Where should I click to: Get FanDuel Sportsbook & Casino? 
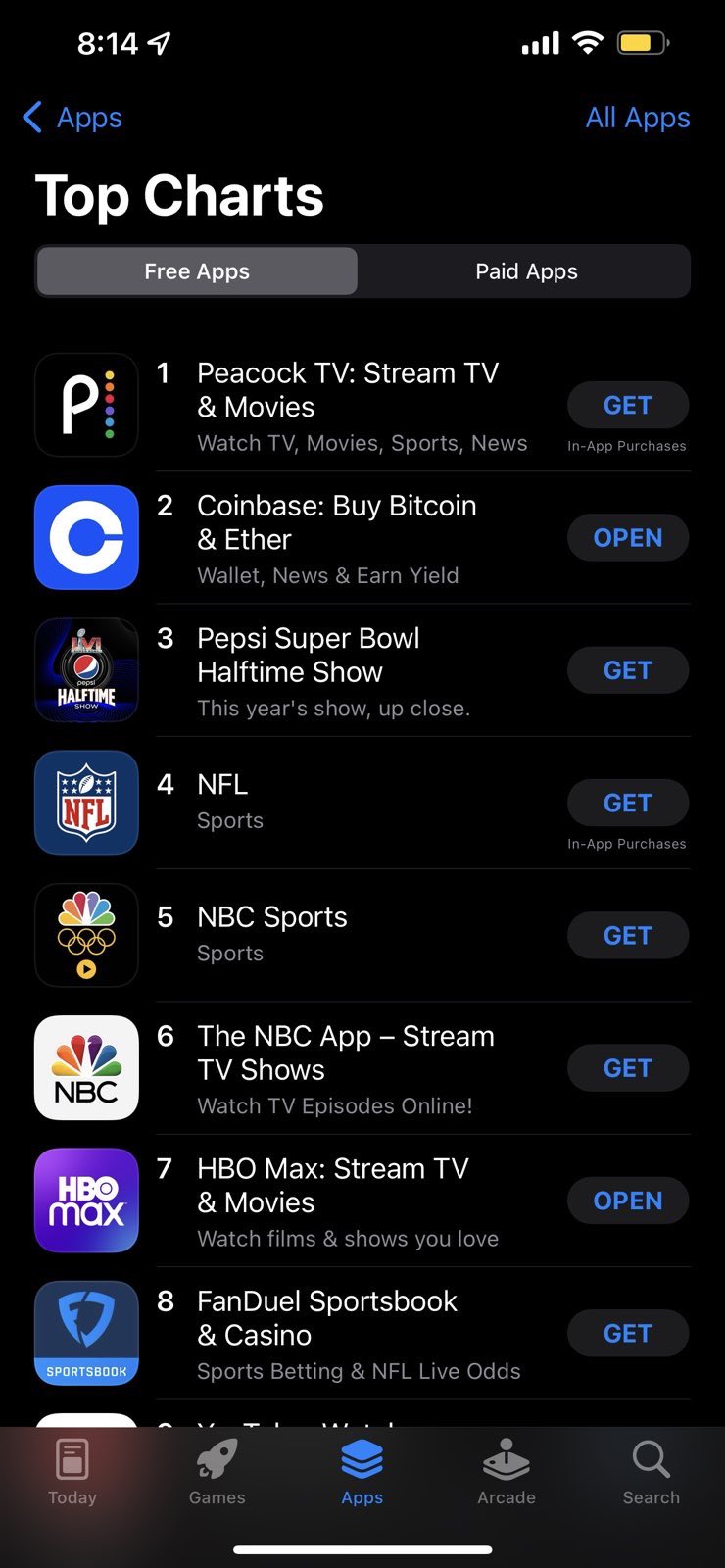[x=627, y=1334]
